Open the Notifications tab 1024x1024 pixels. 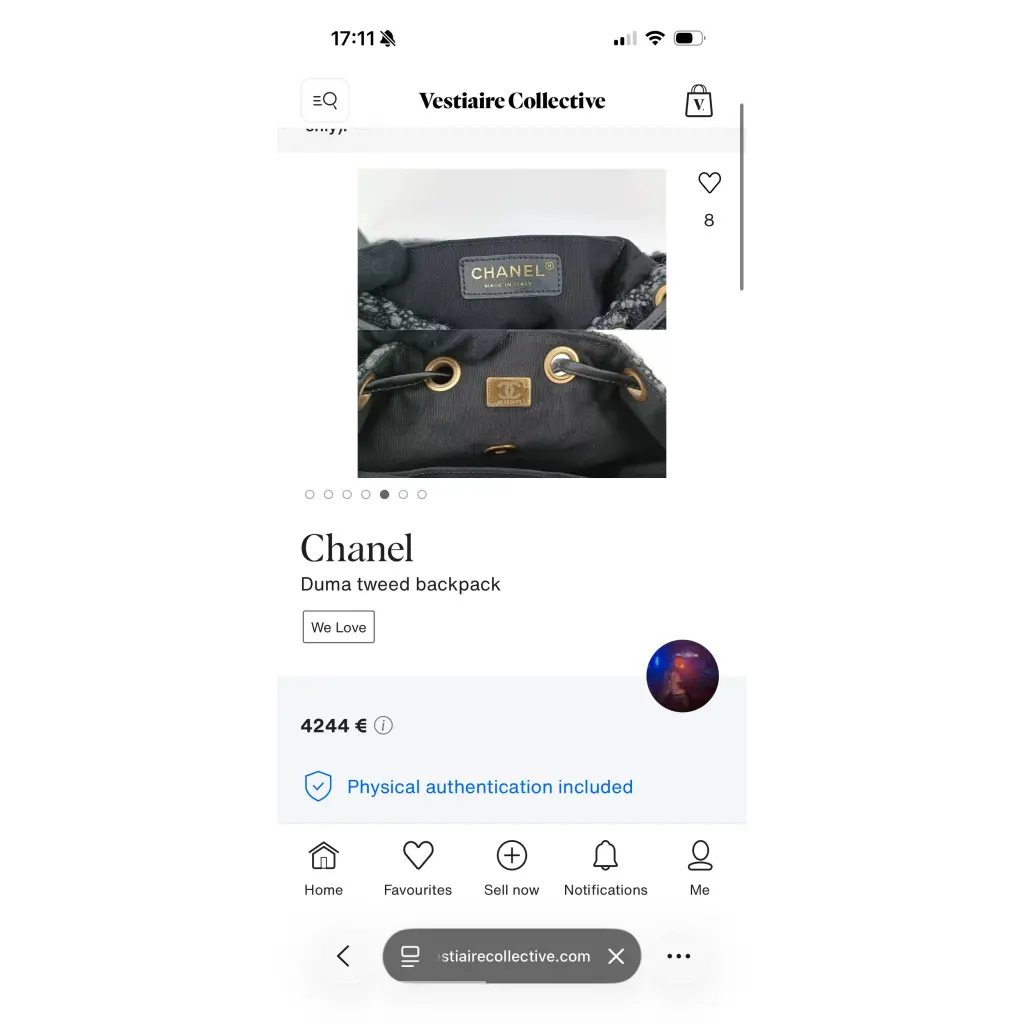605,868
